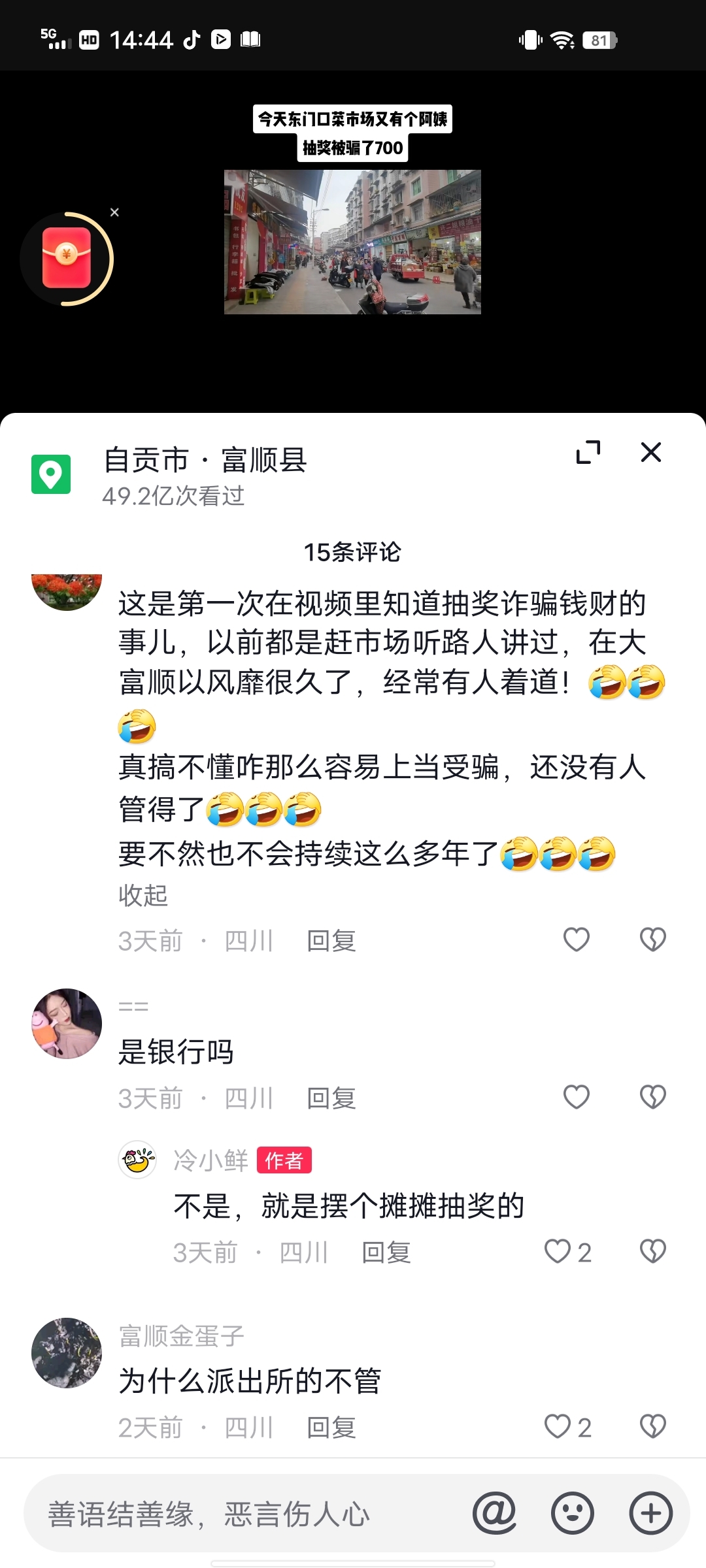This screenshot has width=706, height=1568.
Task: Dislike 富顺金蛋子's comment
Action: click(652, 1427)
